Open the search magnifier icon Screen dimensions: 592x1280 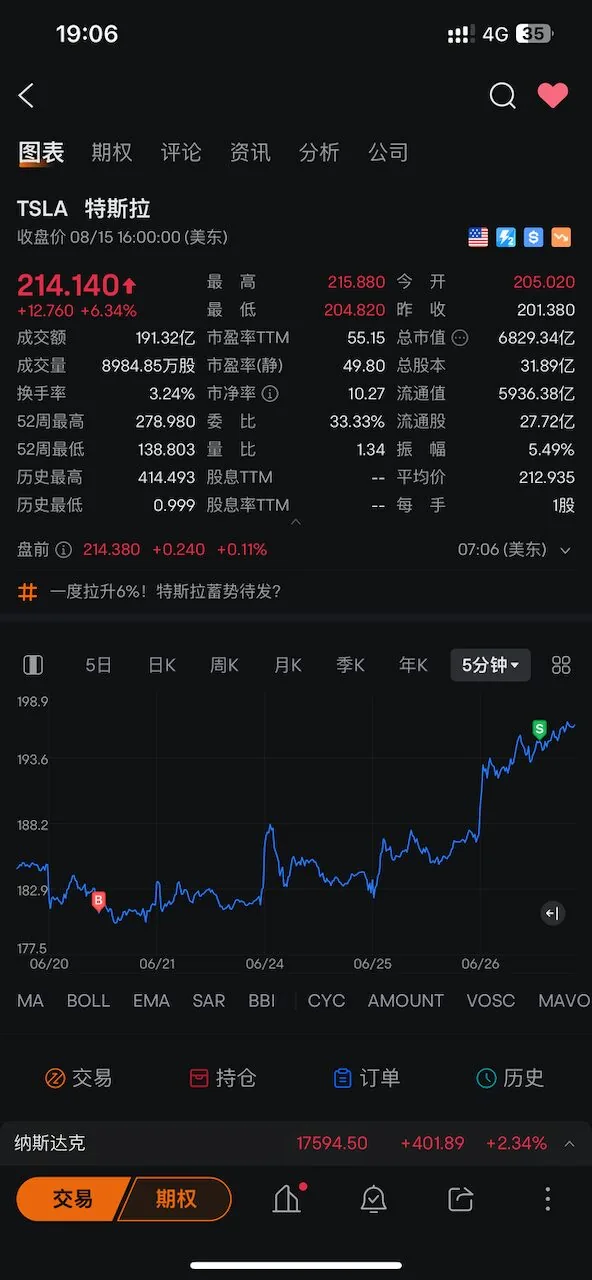pos(502,96)
